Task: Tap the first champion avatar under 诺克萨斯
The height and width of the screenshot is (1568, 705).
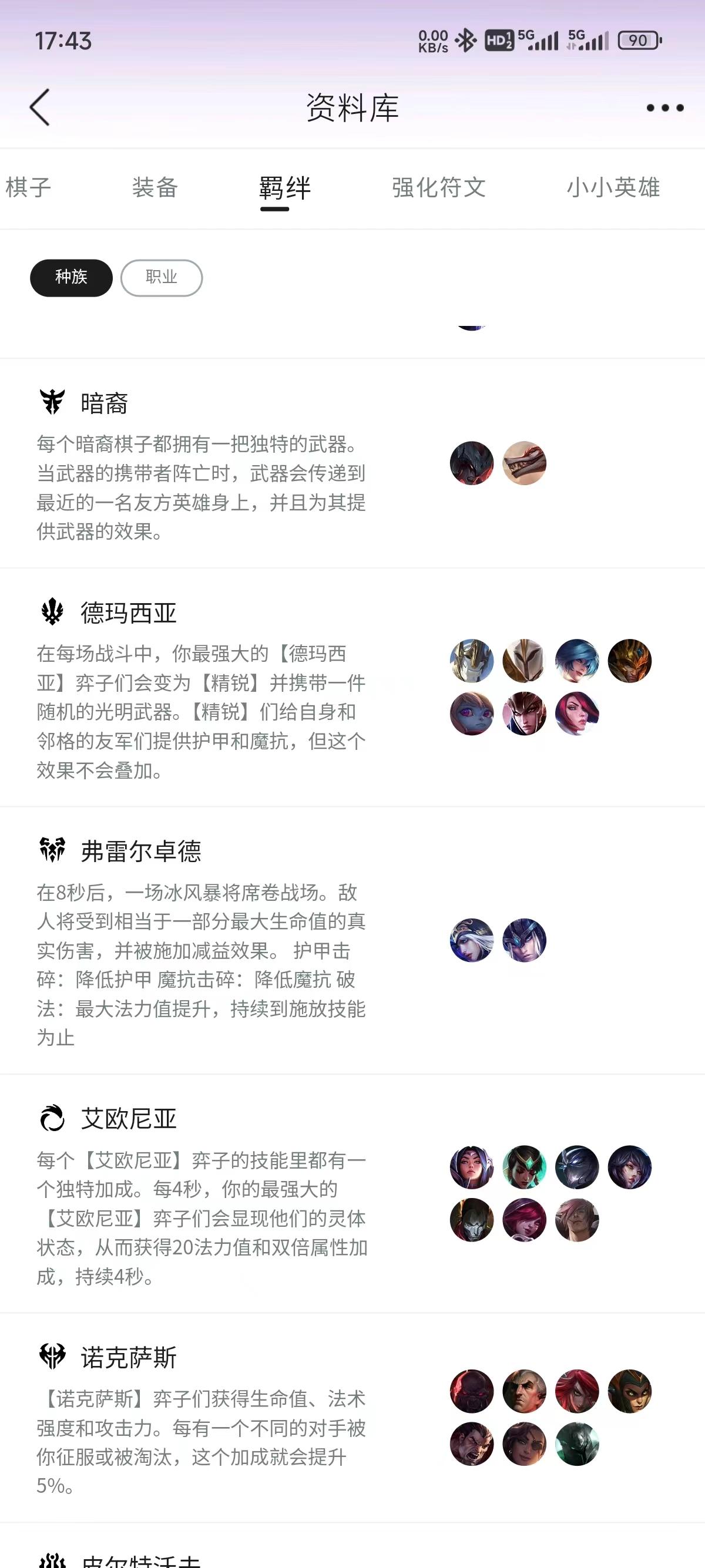Action: pos(472,1391)
